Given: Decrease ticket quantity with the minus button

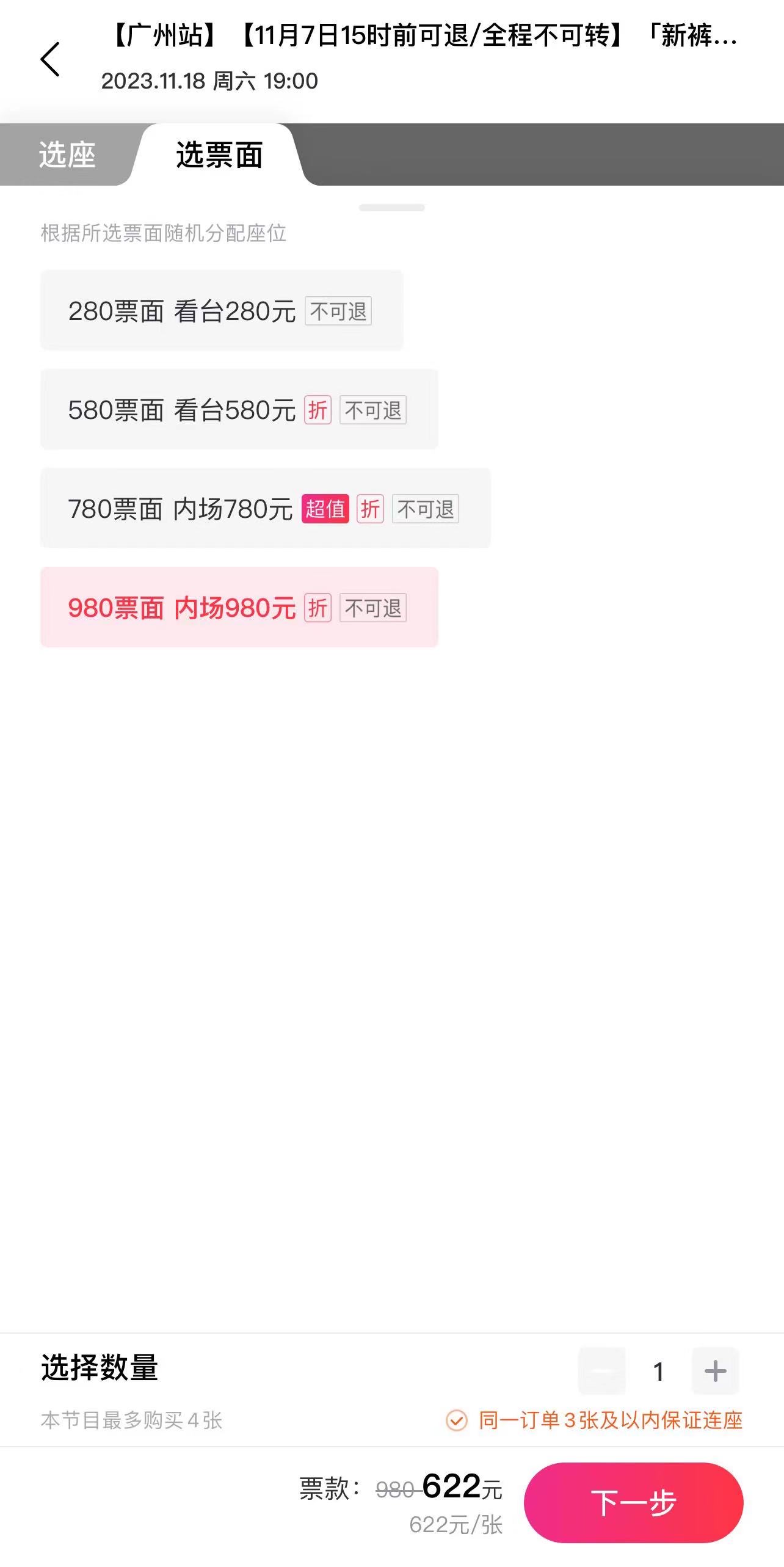Looking at the screenshot, I should [602, 1372].
